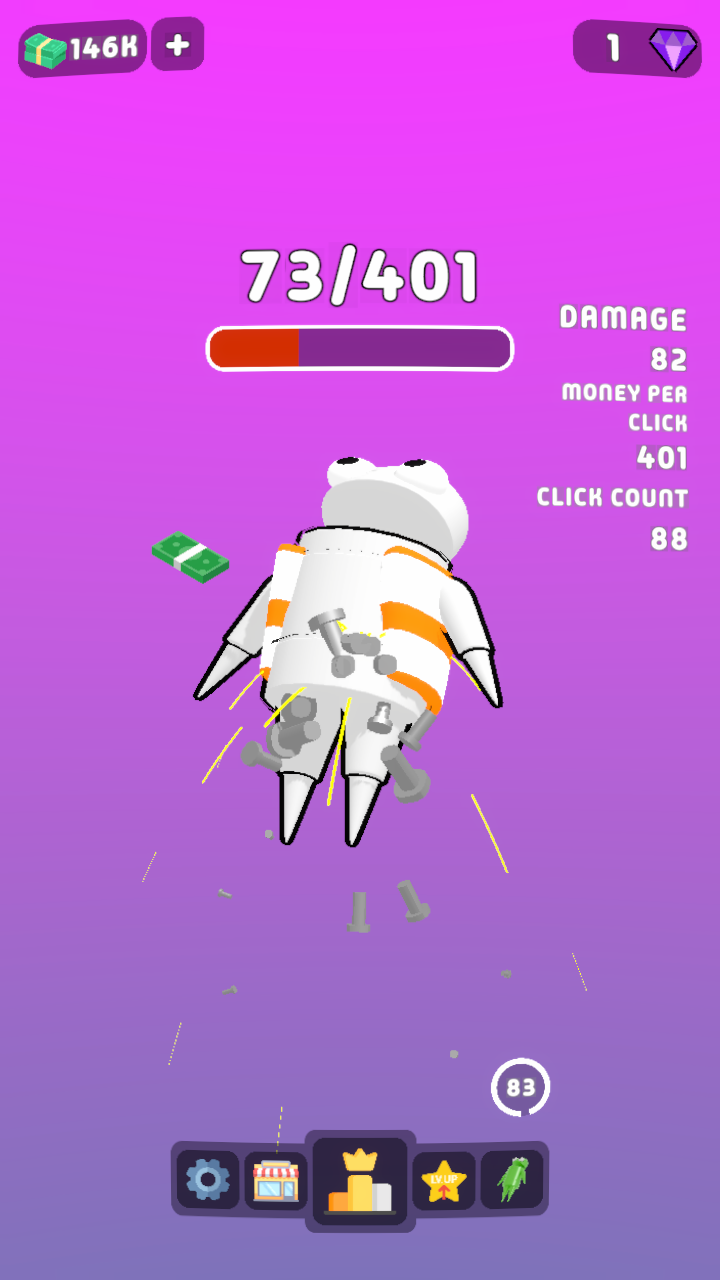This screenshot has width=720, height=1280.
Task: Tap the plus button to add money
Action: [x=177, y=45]
